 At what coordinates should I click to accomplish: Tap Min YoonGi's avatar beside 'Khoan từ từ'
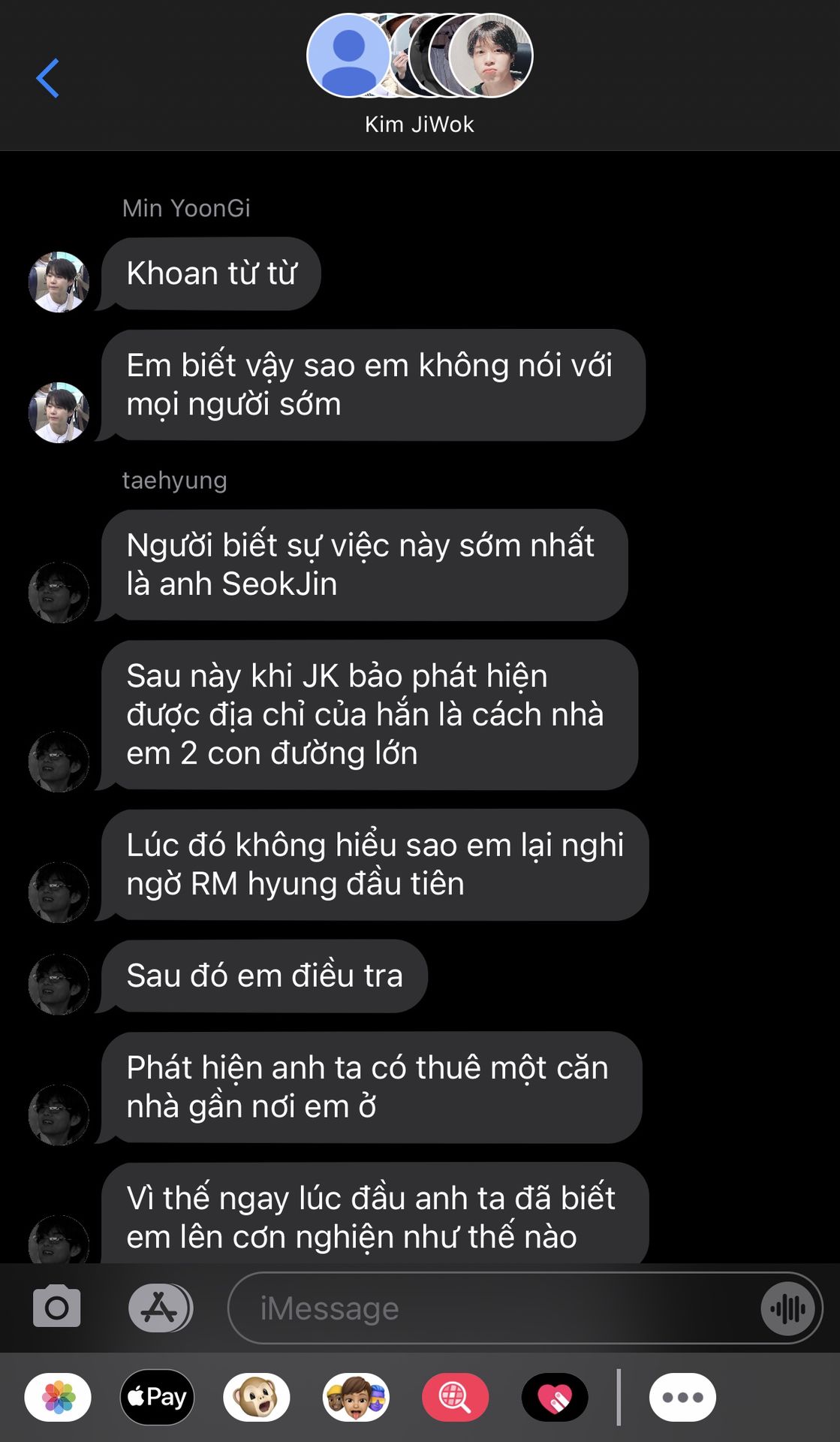pos(59,282)
